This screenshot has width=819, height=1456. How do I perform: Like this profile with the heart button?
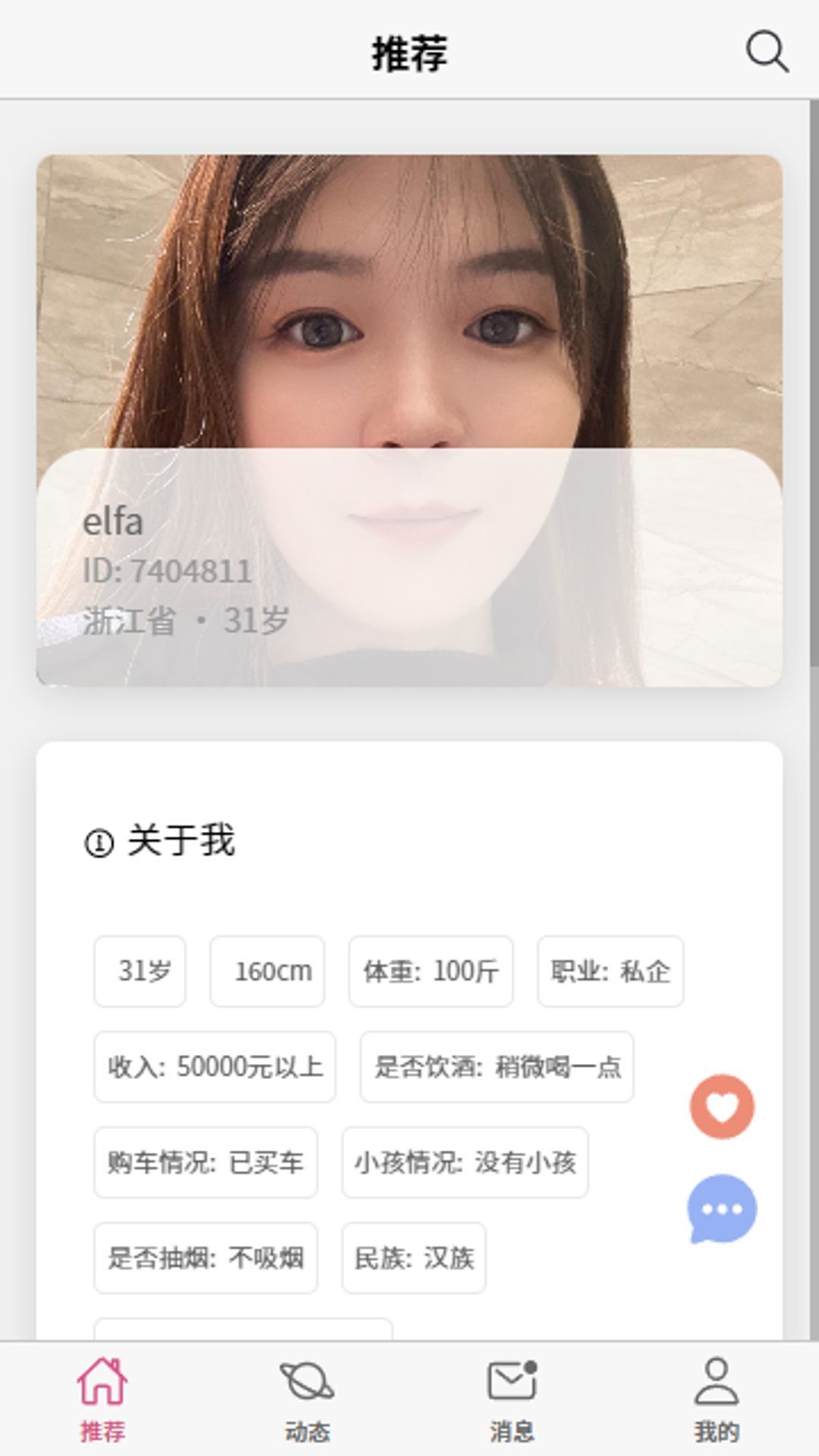[722, 1106]
